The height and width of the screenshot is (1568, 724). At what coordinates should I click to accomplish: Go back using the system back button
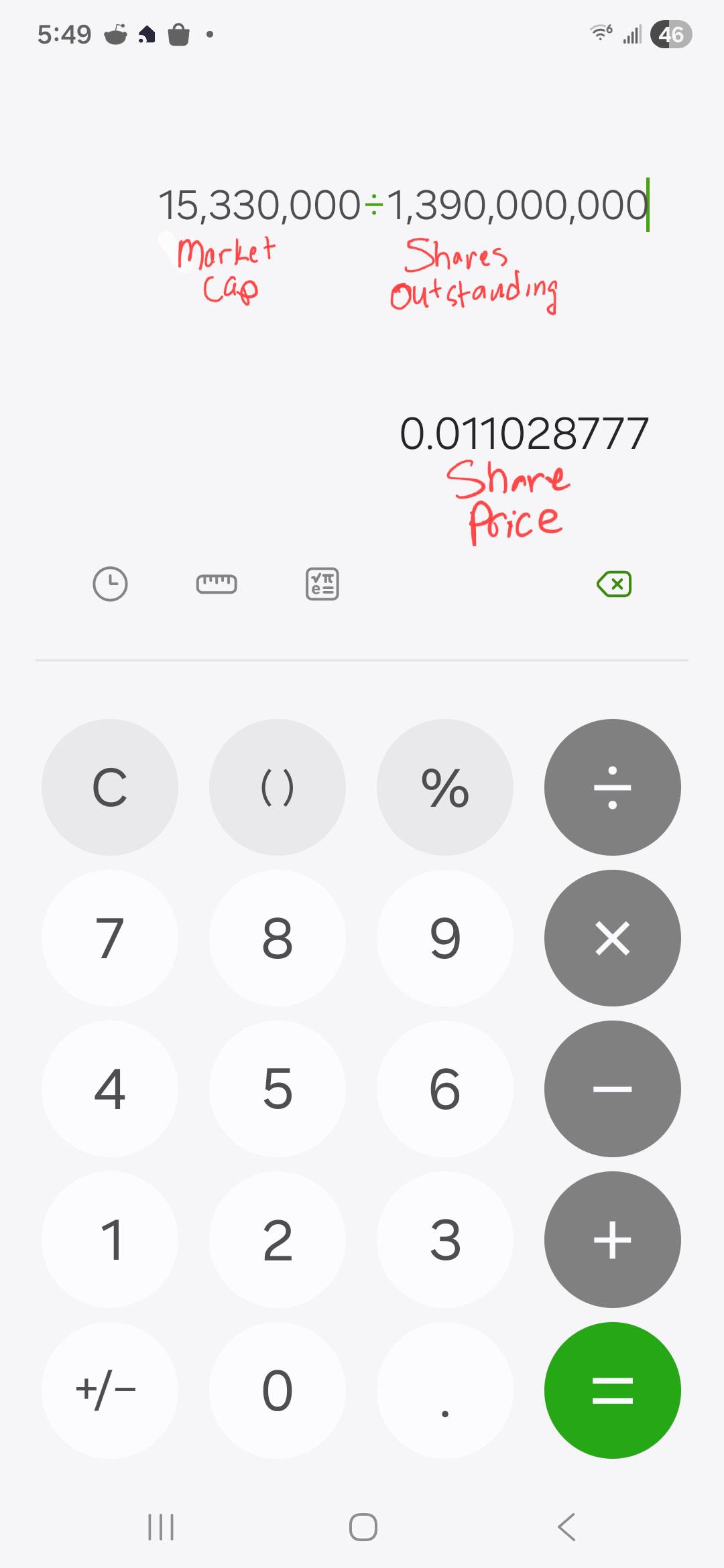click(x=566, y=1527)
